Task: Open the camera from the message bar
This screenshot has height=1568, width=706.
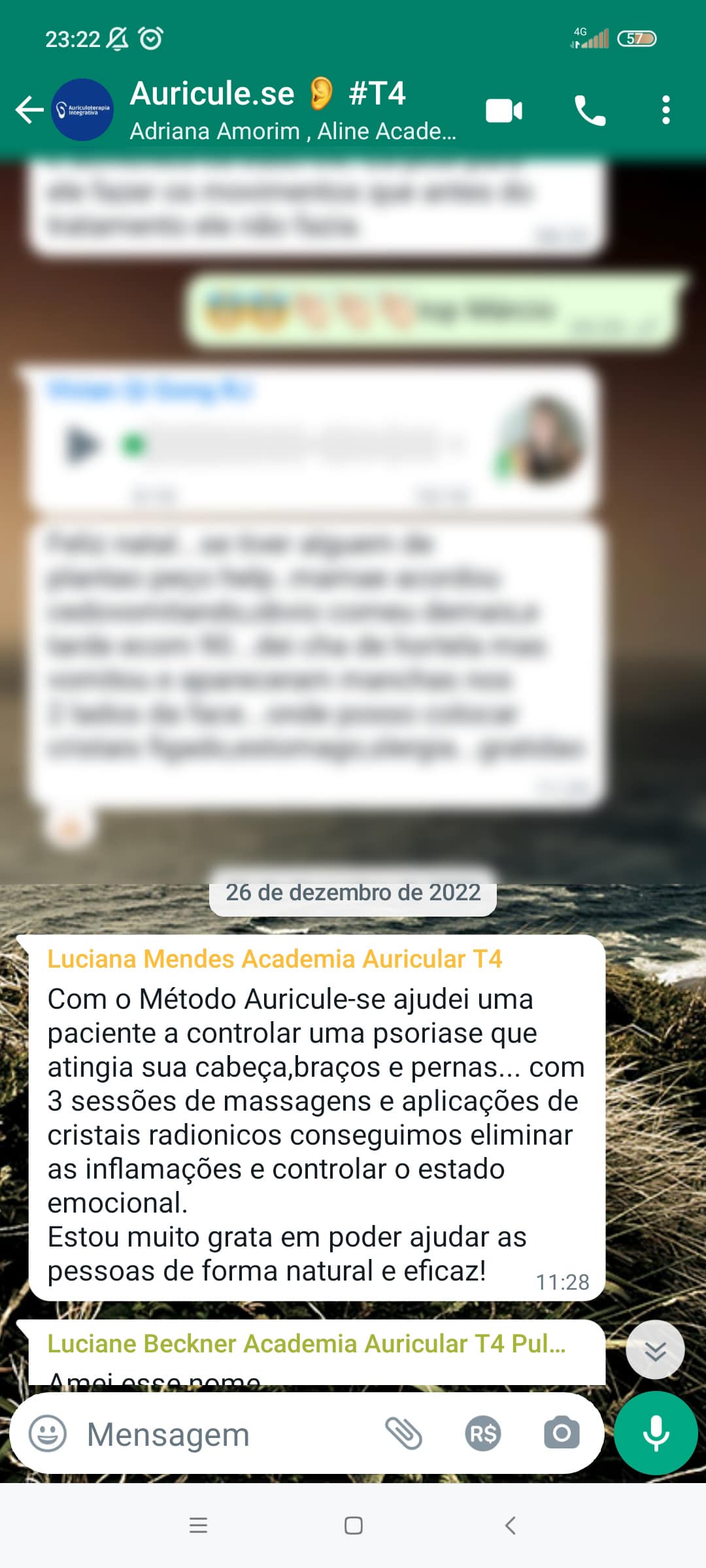Action: point(562,1434)
